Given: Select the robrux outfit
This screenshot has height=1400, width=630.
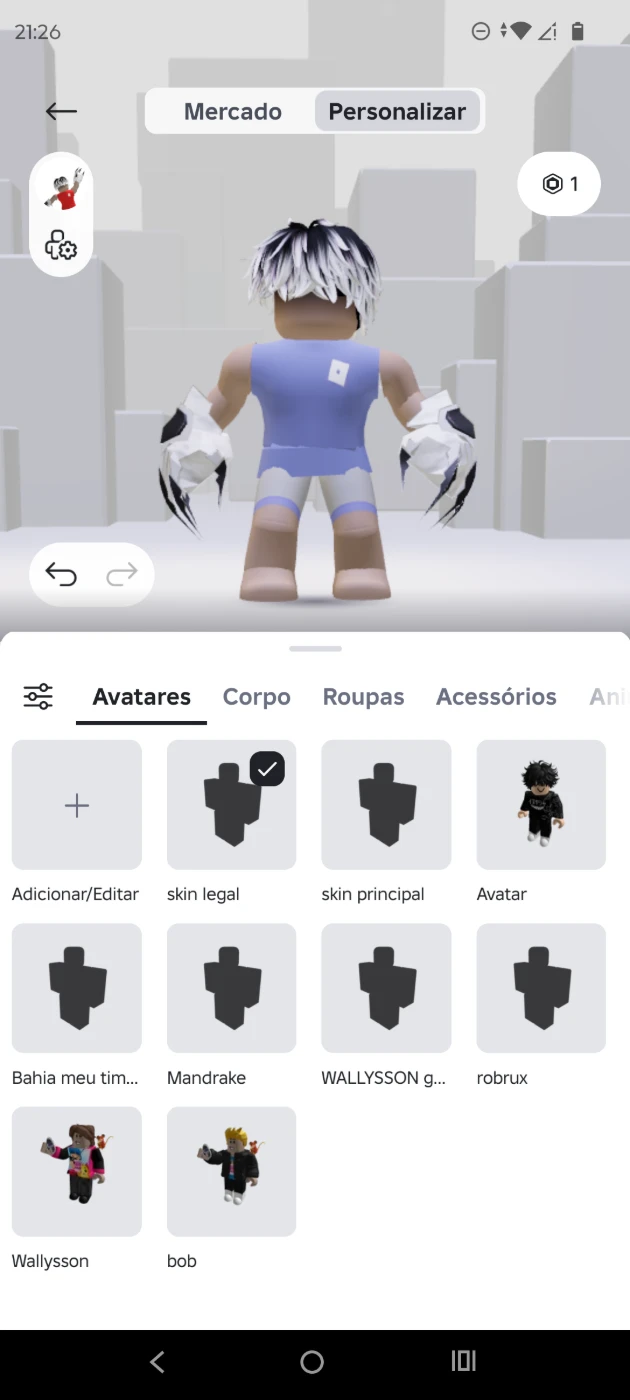Looking at the screenshot, I should 541,988.
